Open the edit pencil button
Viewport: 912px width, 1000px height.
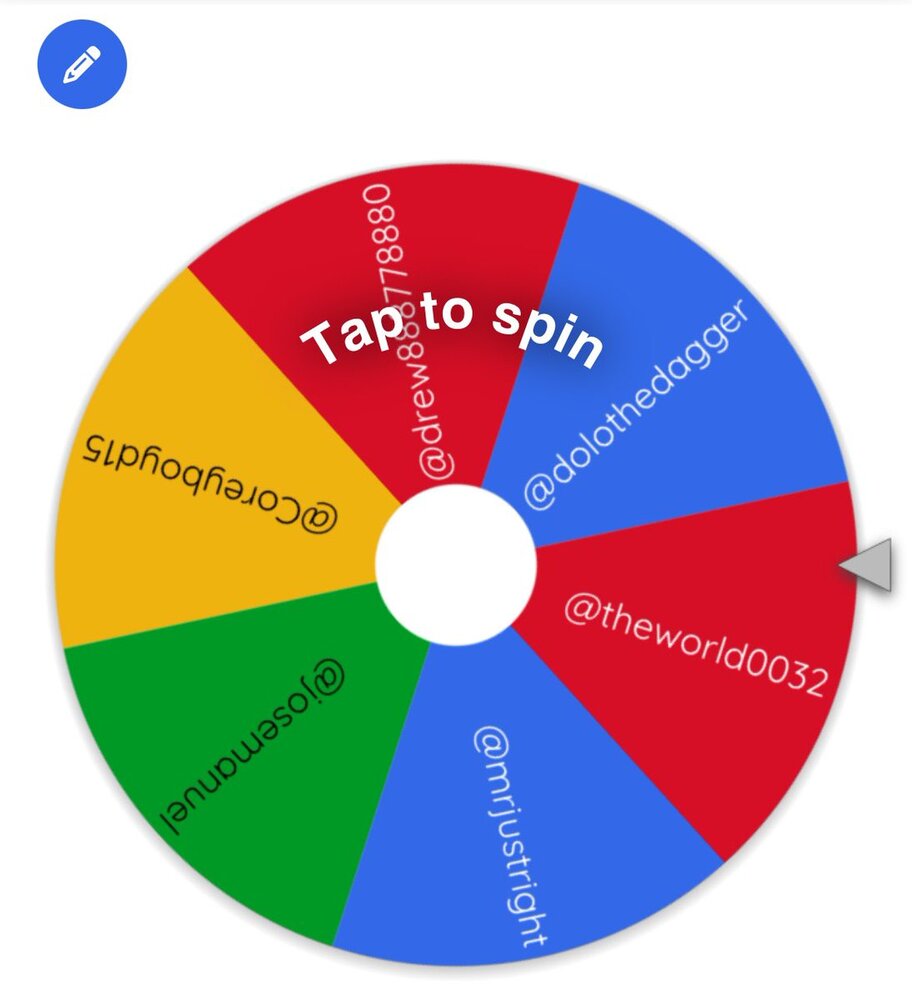82,64
